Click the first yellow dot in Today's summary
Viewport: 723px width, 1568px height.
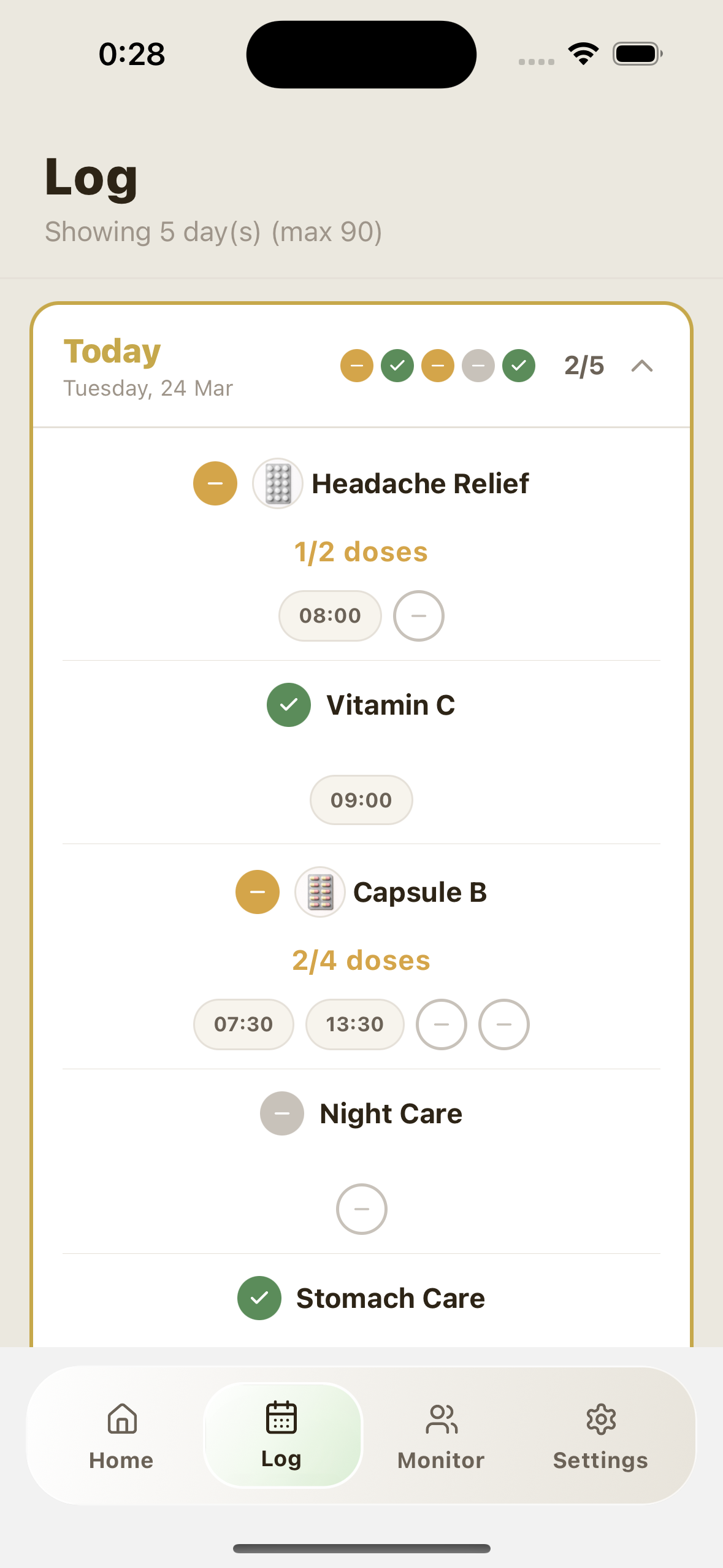(x=356, y=366)
